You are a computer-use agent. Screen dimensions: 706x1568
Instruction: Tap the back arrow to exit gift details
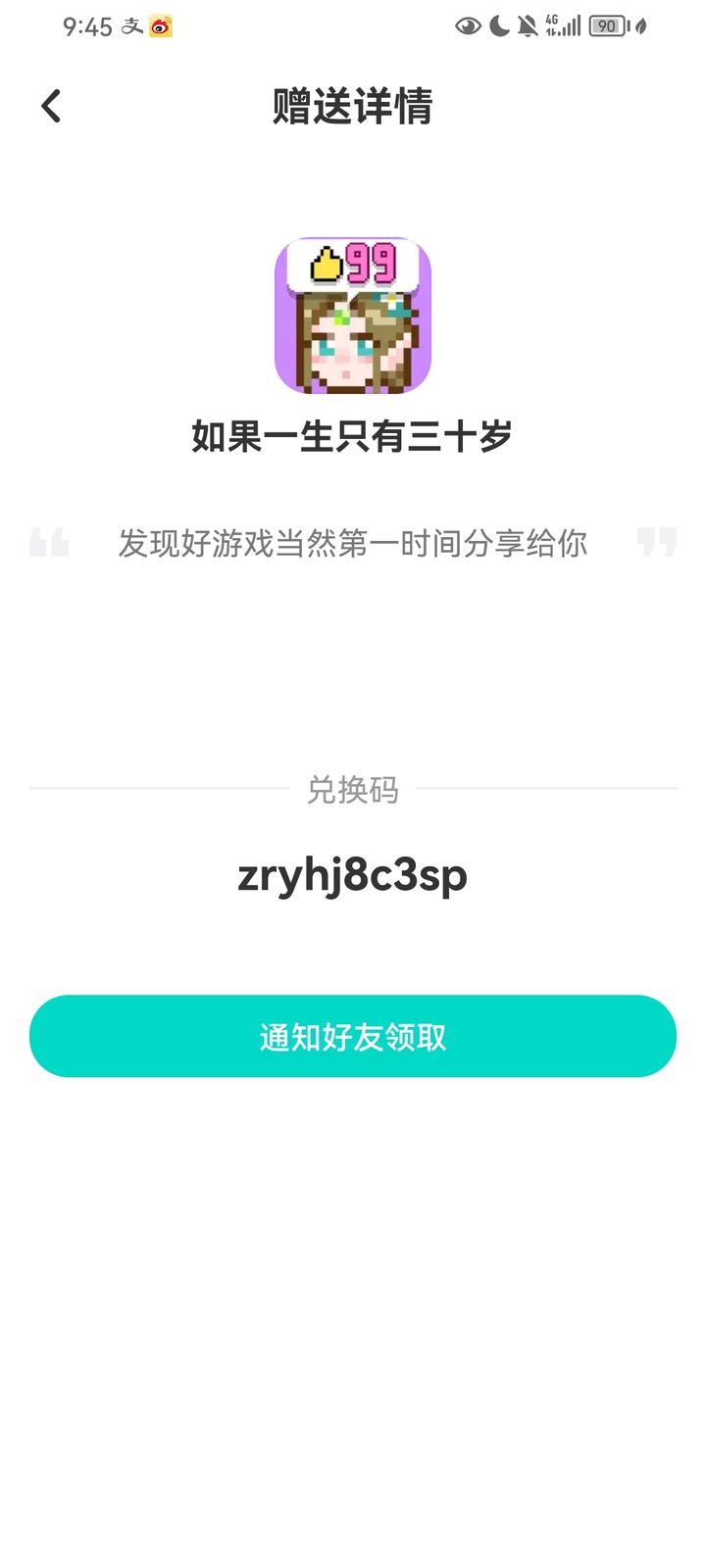tap(50, 104)
